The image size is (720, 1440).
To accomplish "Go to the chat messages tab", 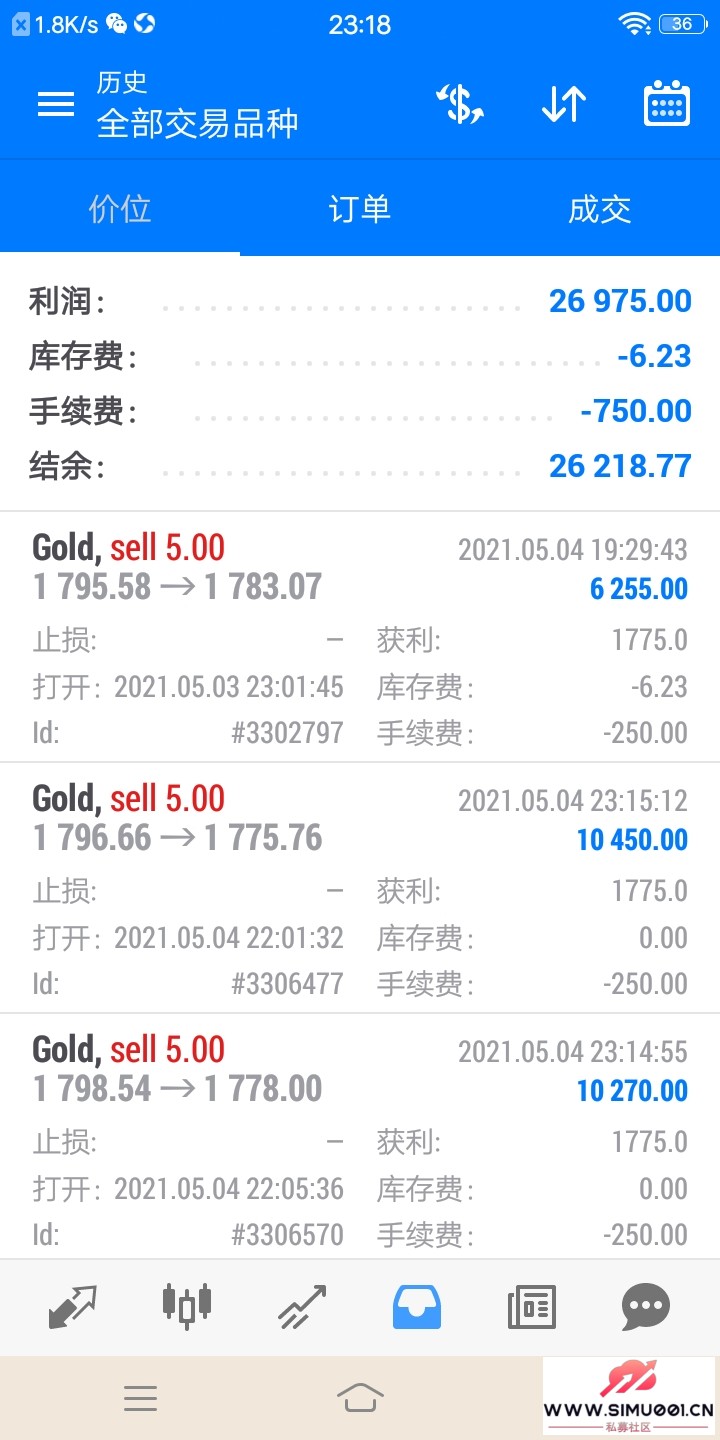I will (x=646, y=1306).
